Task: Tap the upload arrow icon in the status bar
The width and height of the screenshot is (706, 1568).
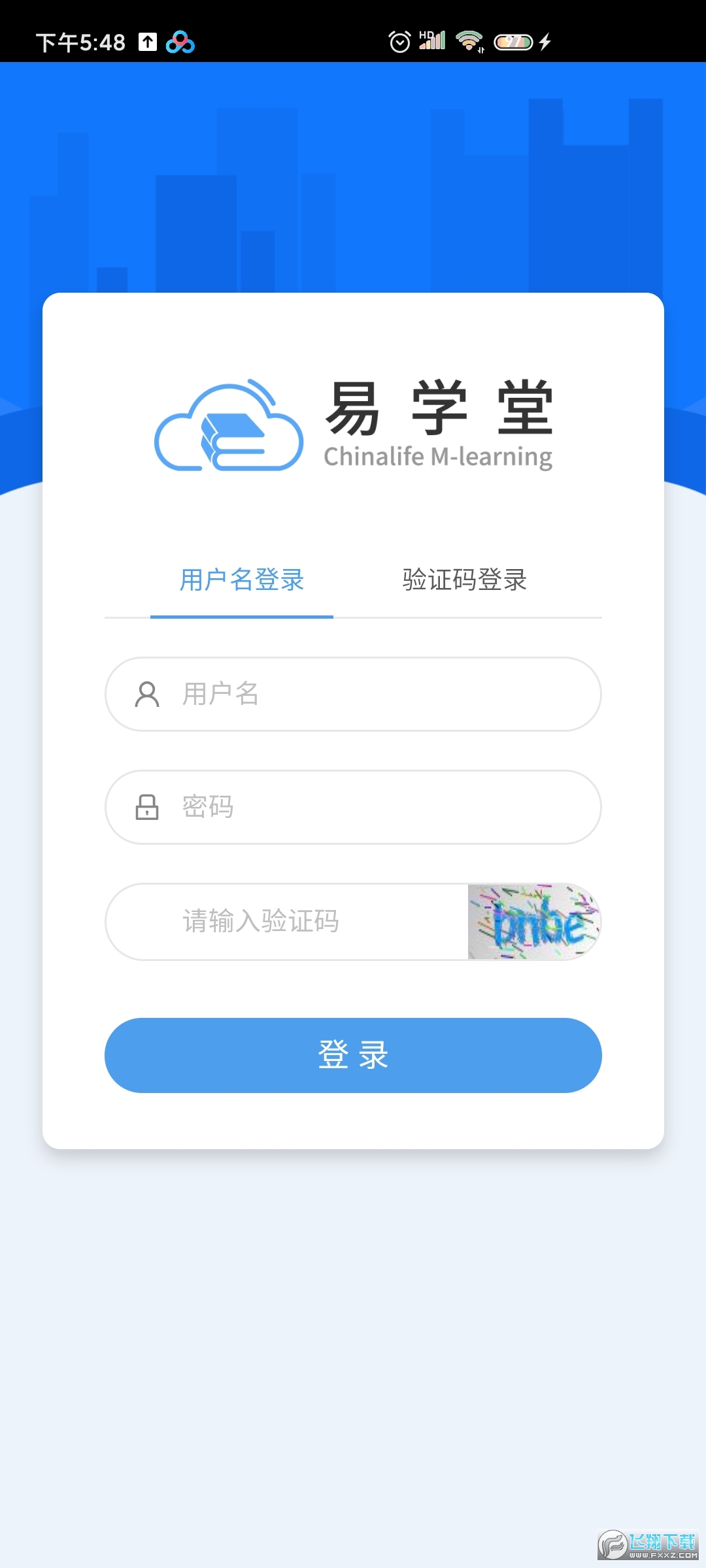Action: point(149,42)
